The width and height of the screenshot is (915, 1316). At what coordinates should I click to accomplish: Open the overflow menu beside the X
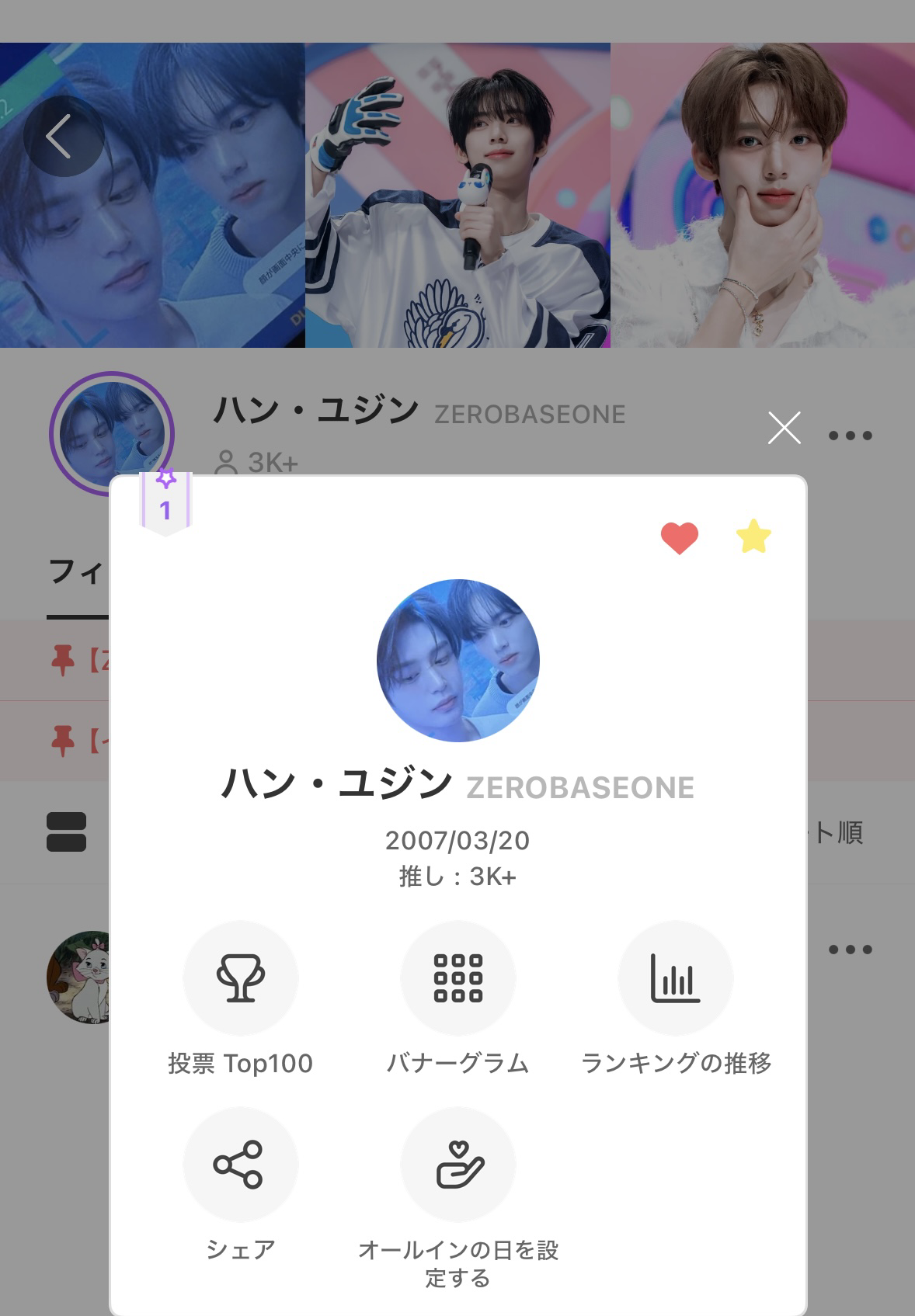pos(850,436)
